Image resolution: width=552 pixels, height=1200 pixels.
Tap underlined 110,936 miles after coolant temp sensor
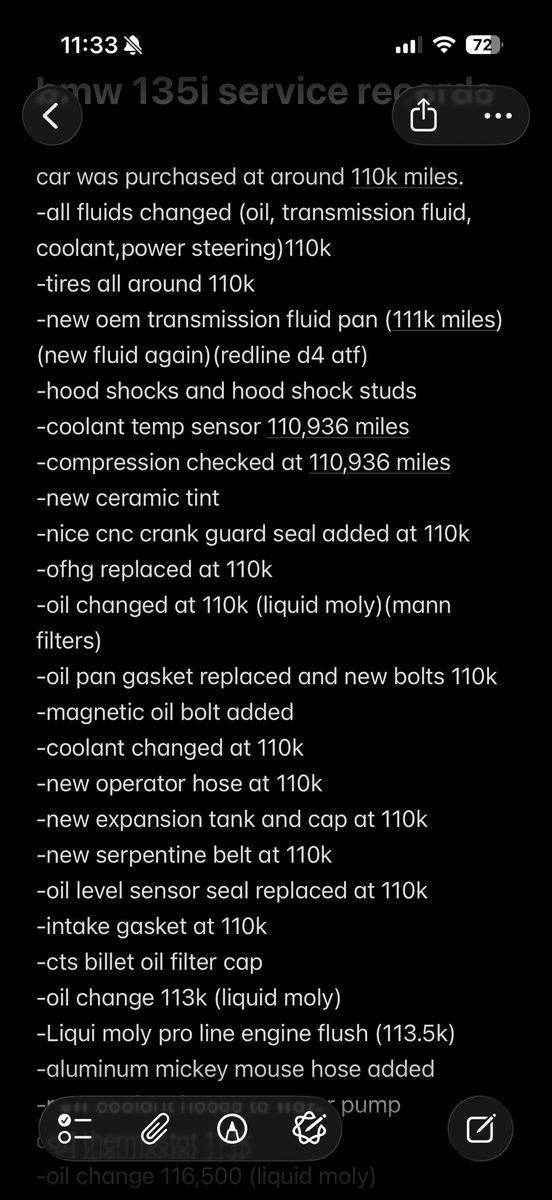(338, 427)
